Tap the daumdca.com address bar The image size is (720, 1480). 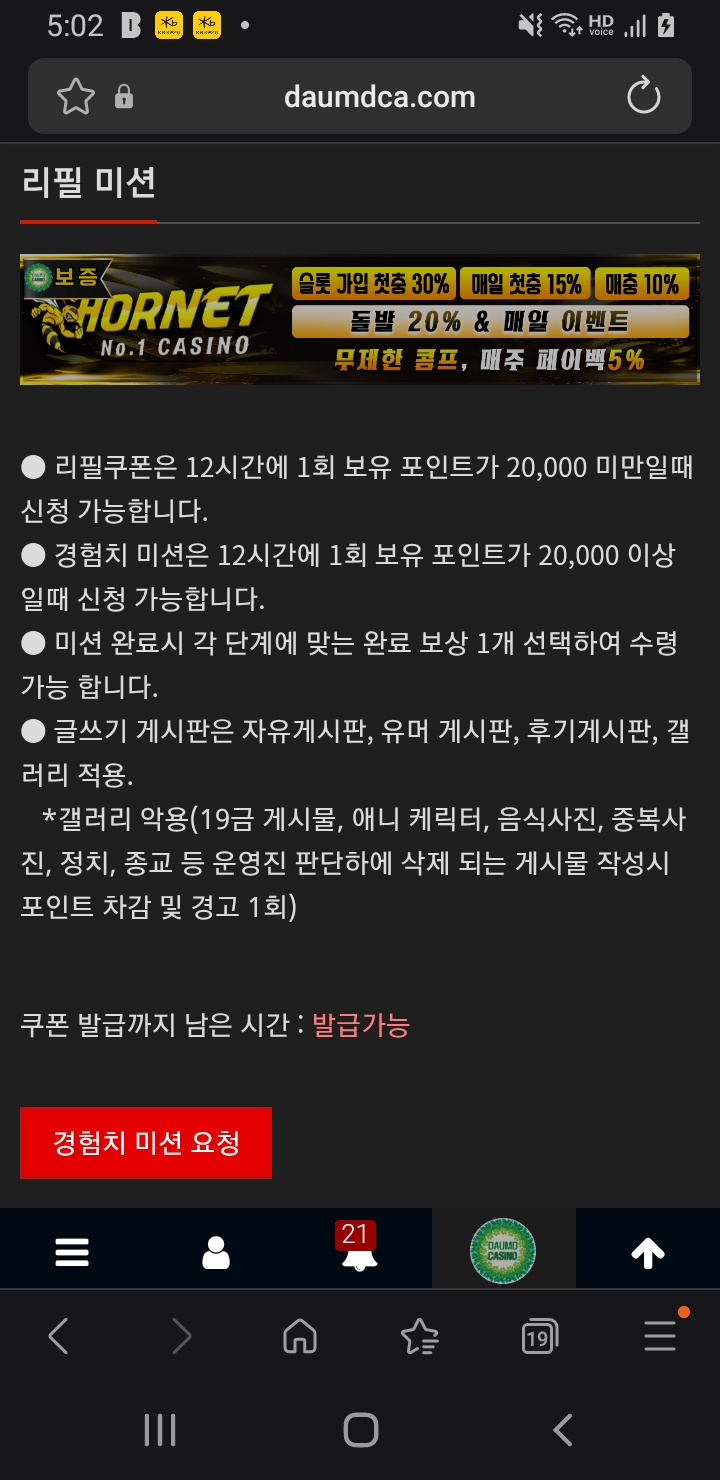[x=380, y=97]
